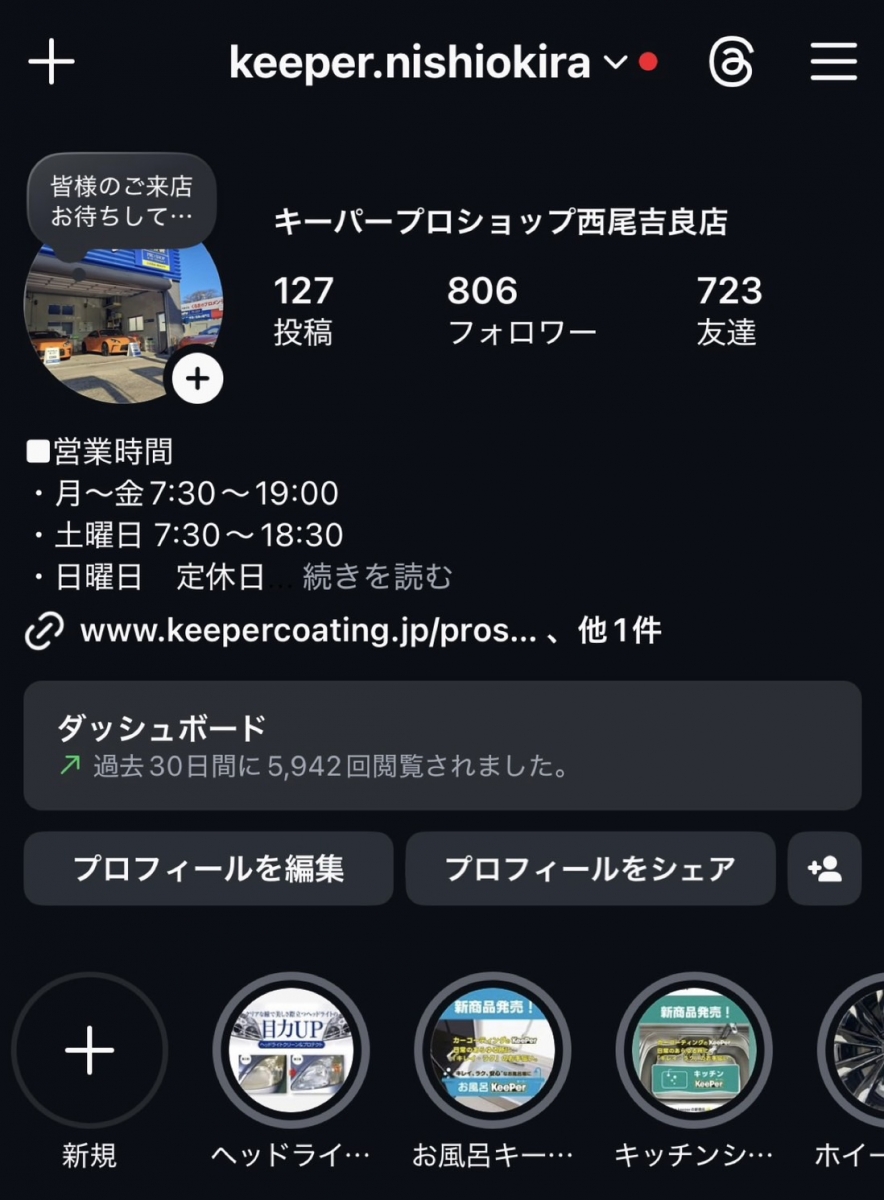The image size is (884, 1200).
Task: Create a new highlight with 新規
Action: (90, 1051)
